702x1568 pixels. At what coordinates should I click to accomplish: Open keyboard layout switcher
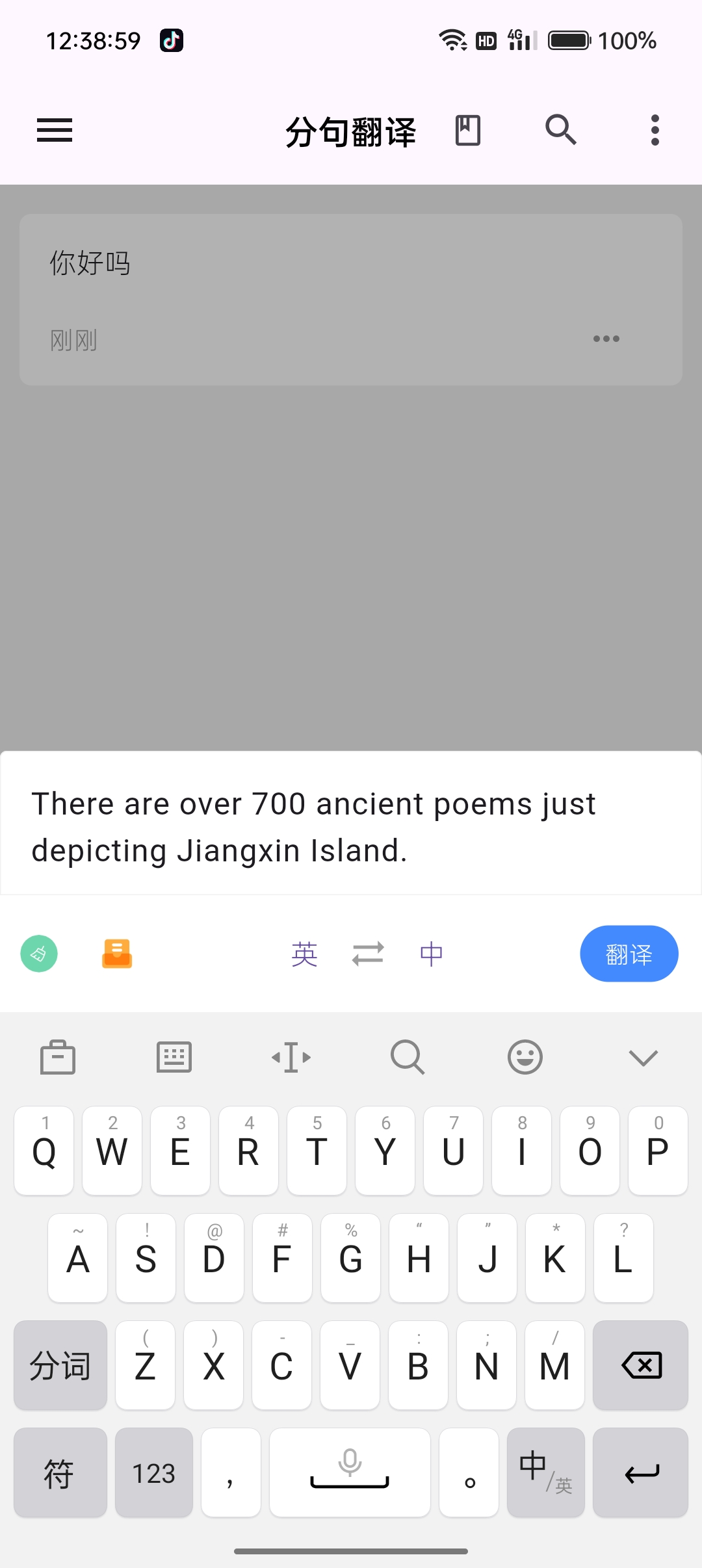(174, 1057)
